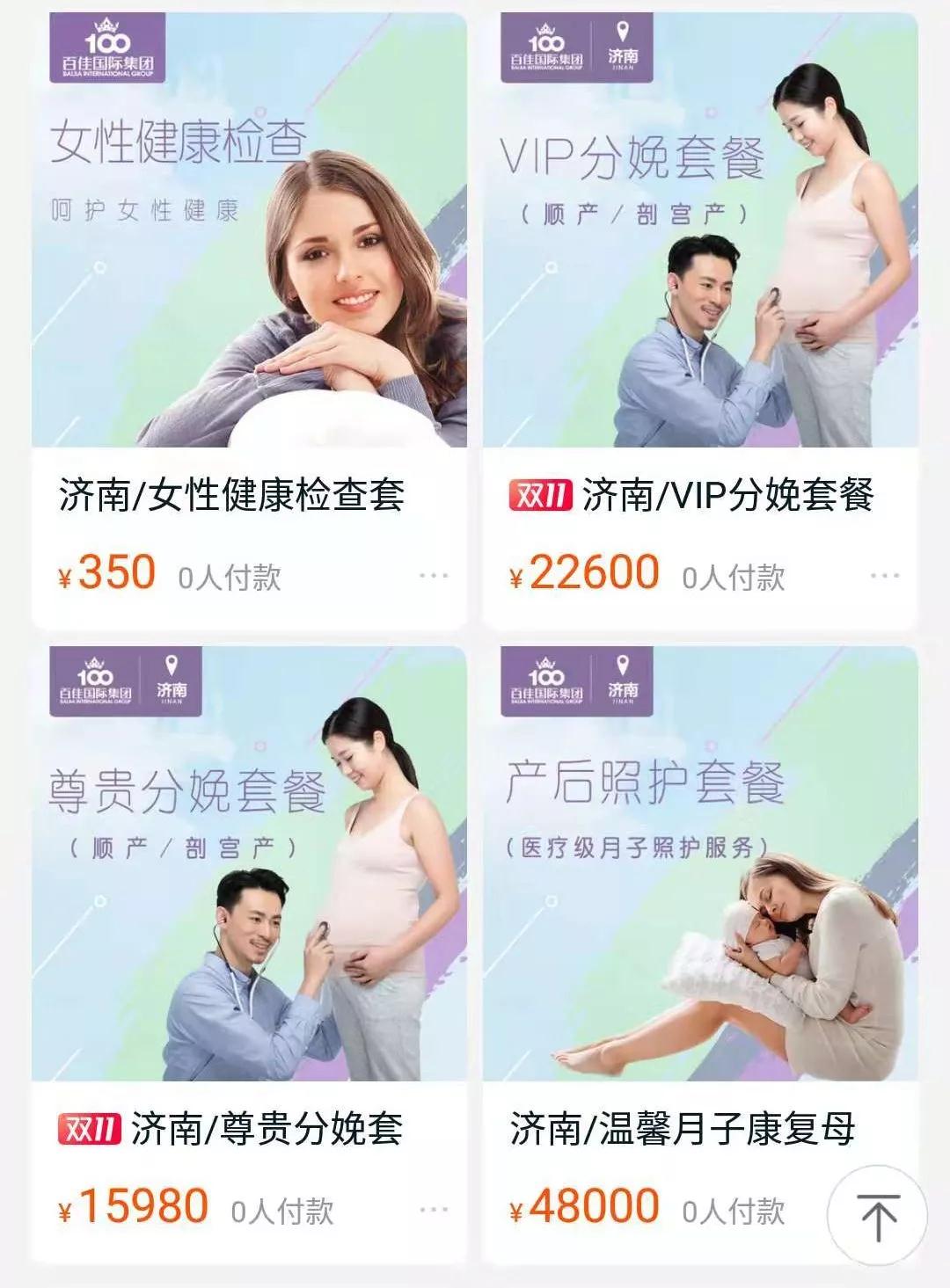Image resolution: width=950 pixels, height=1288 pixels.
Task: View the 济南/尊贵分娩套 listing priced ¥15980
Action: click(249, 897)
